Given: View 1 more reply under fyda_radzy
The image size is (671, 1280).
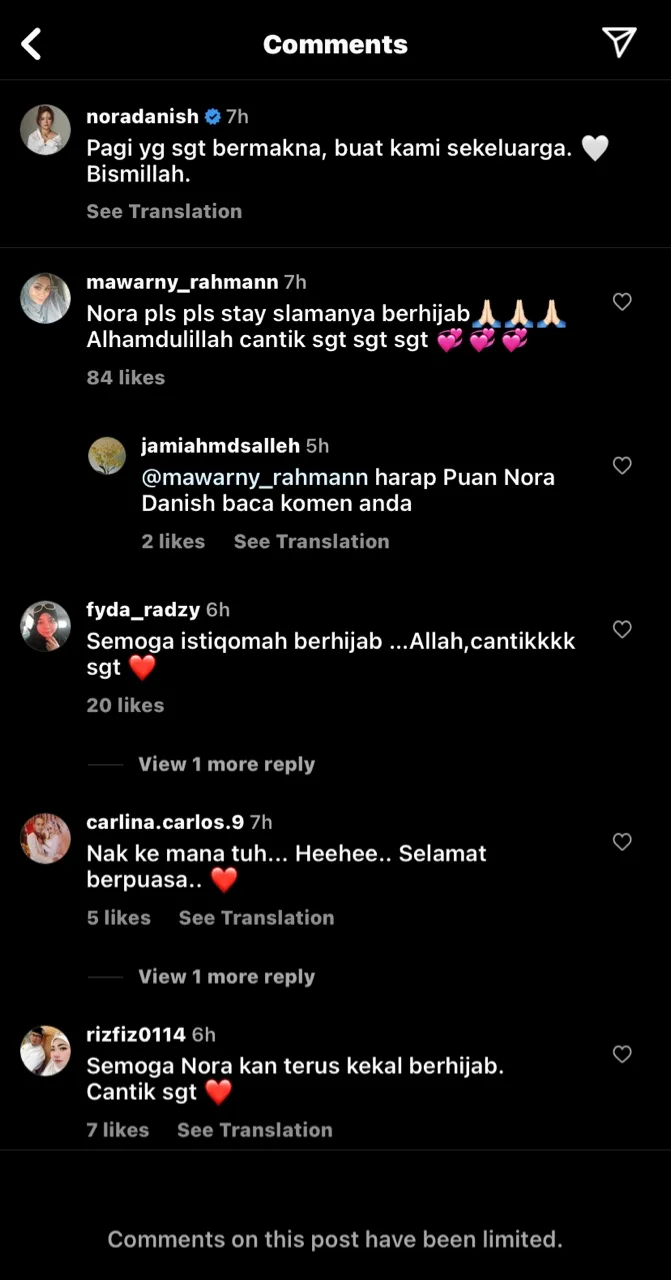Looking at the screenshot, I should click(x=226, y=764).
